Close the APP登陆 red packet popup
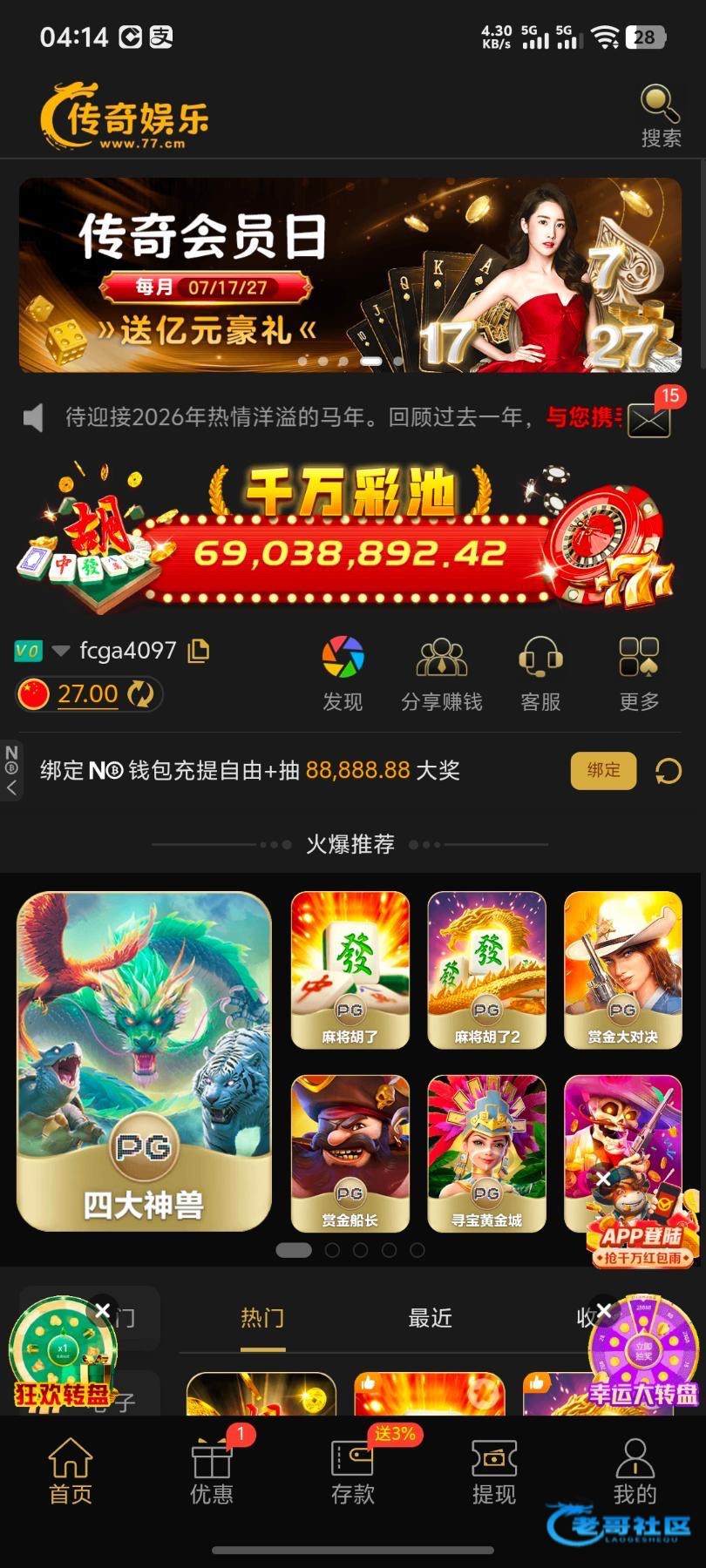This screenshot has width=706, height=1568. (x=603, y=1179)
